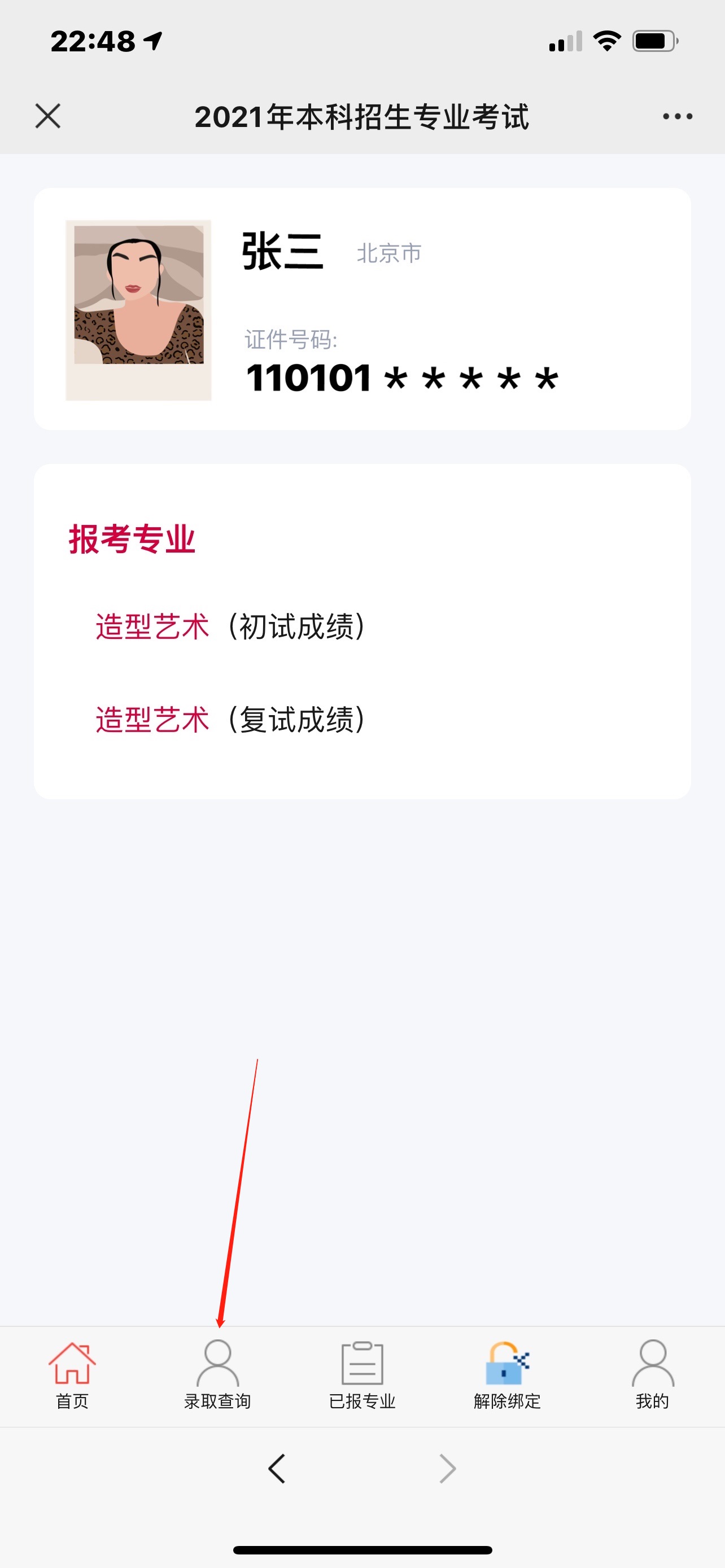Tap the 解除绑定 tab

(507, 1375)
